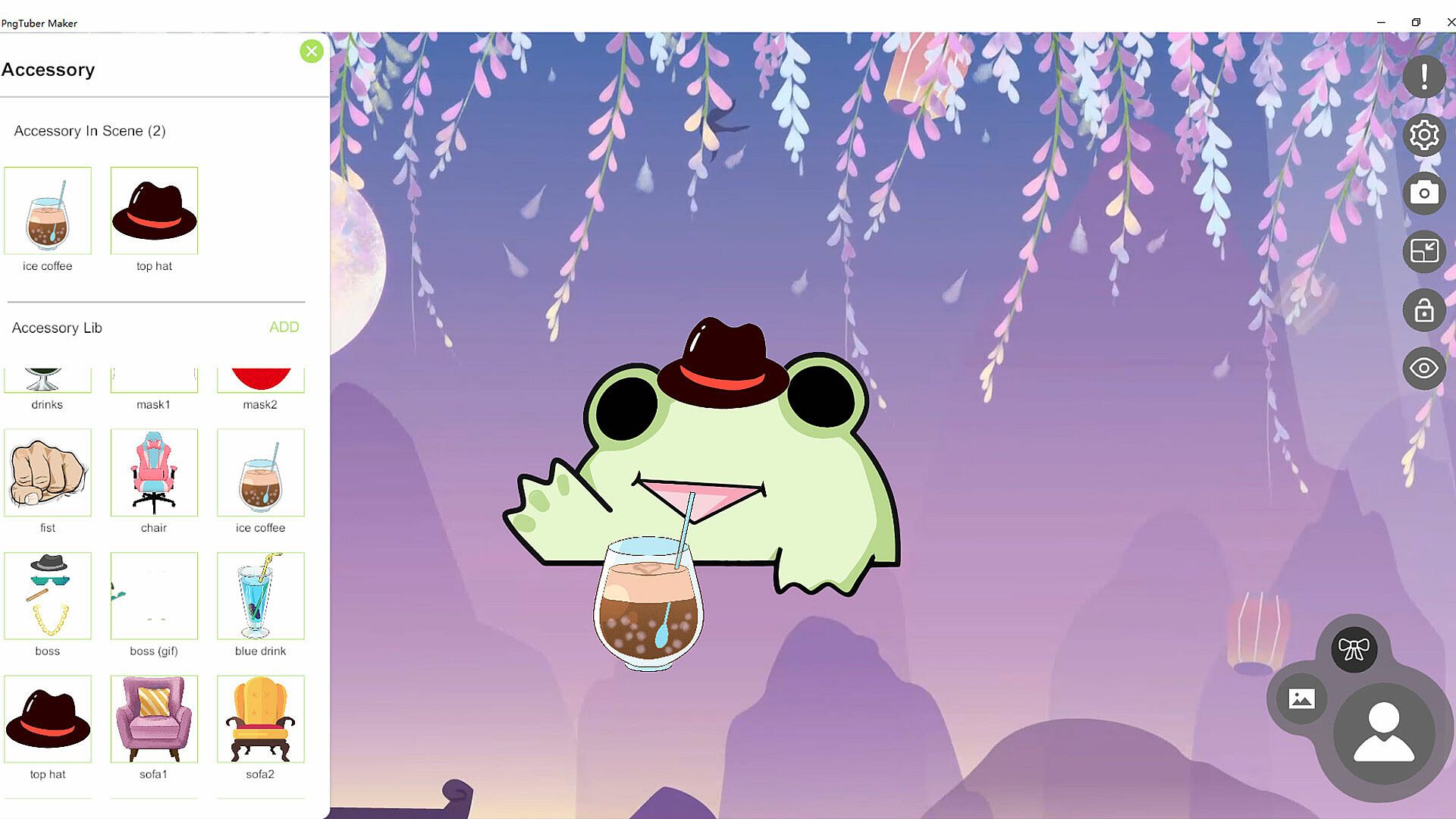This screenshot has width=1456, height=819.
Task: Choose the fist accessory from library
Action: point(48,472)
